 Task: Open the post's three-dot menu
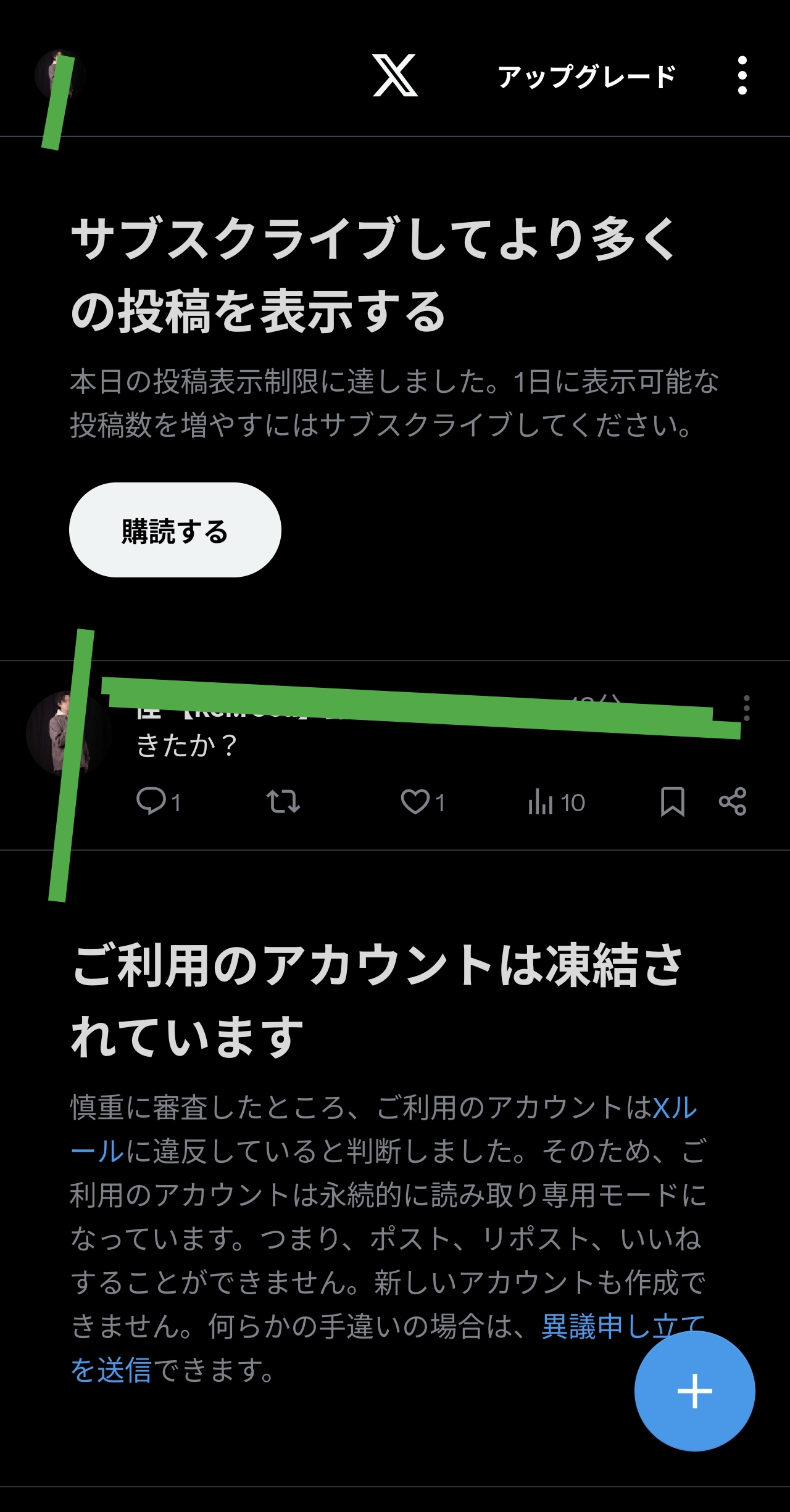tap(747, 708)
